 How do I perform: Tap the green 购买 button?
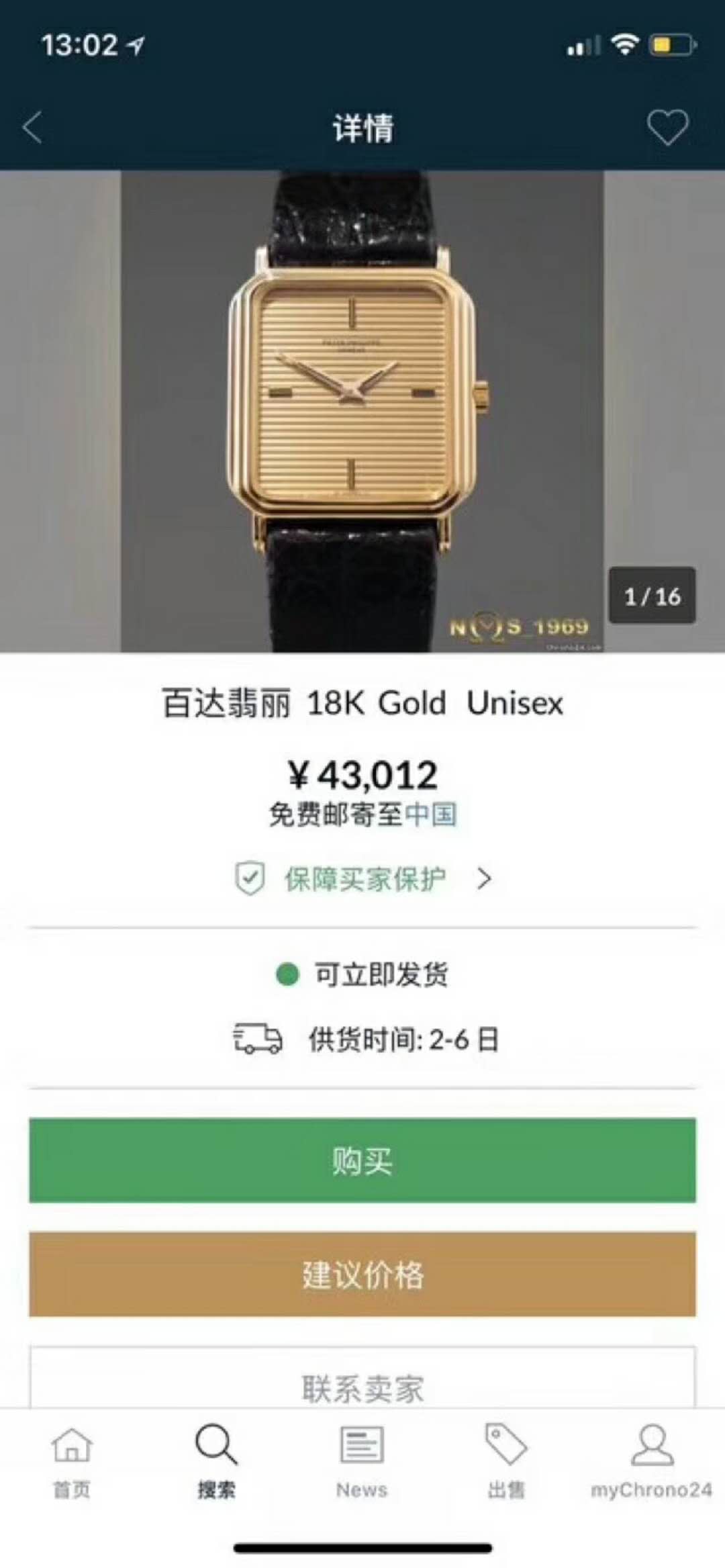coord(362,1160)
